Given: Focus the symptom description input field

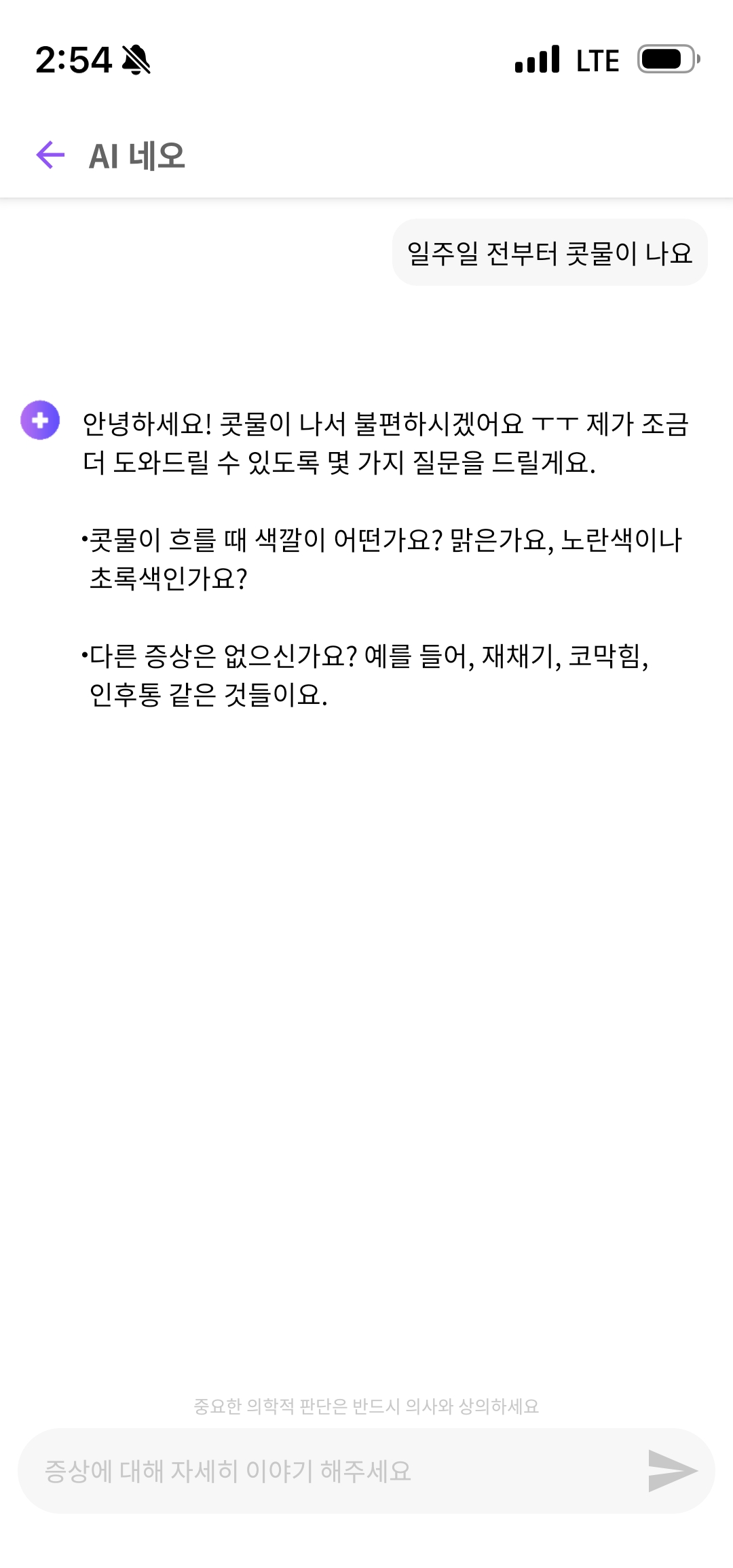Looking at the screenshot, I should pos(326,1471).
